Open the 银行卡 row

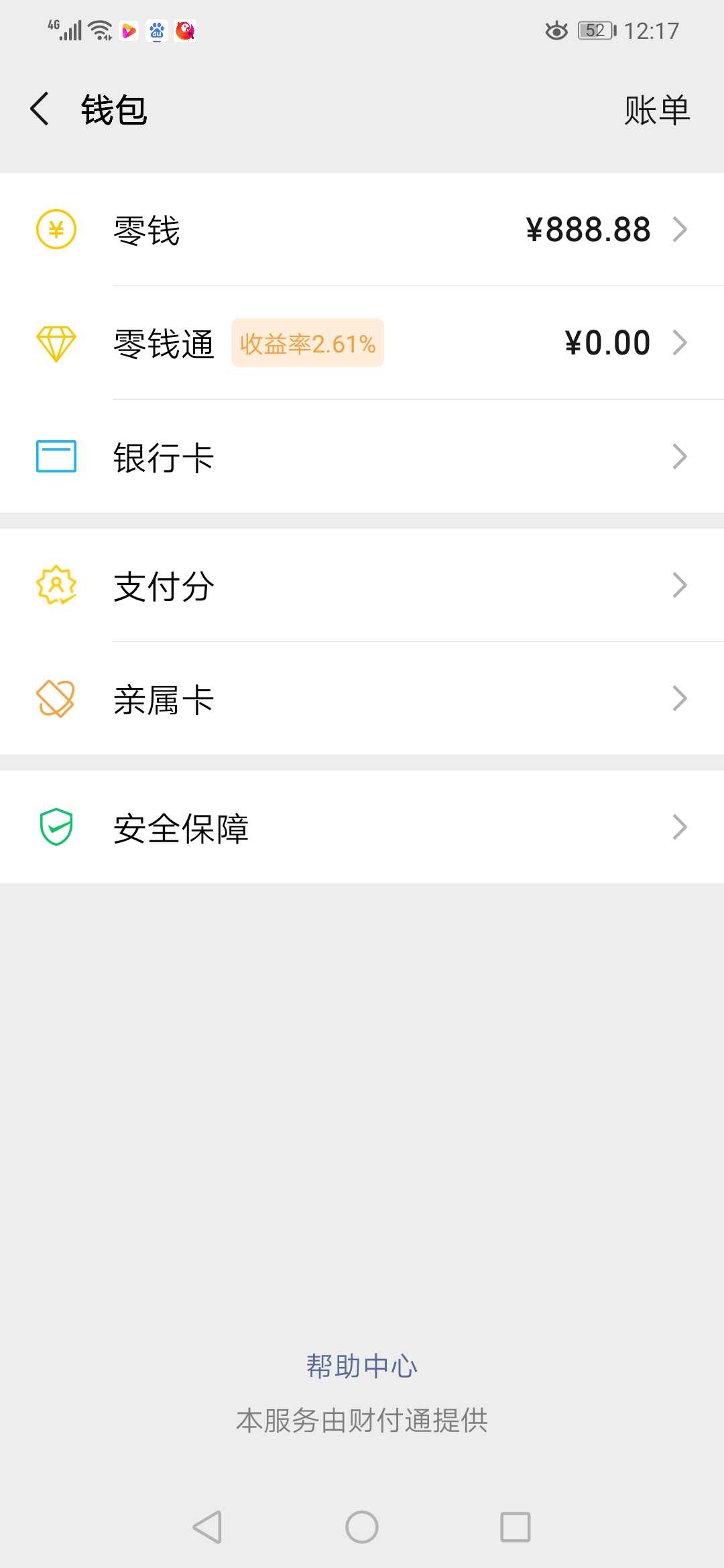click(x=362, y=456)
